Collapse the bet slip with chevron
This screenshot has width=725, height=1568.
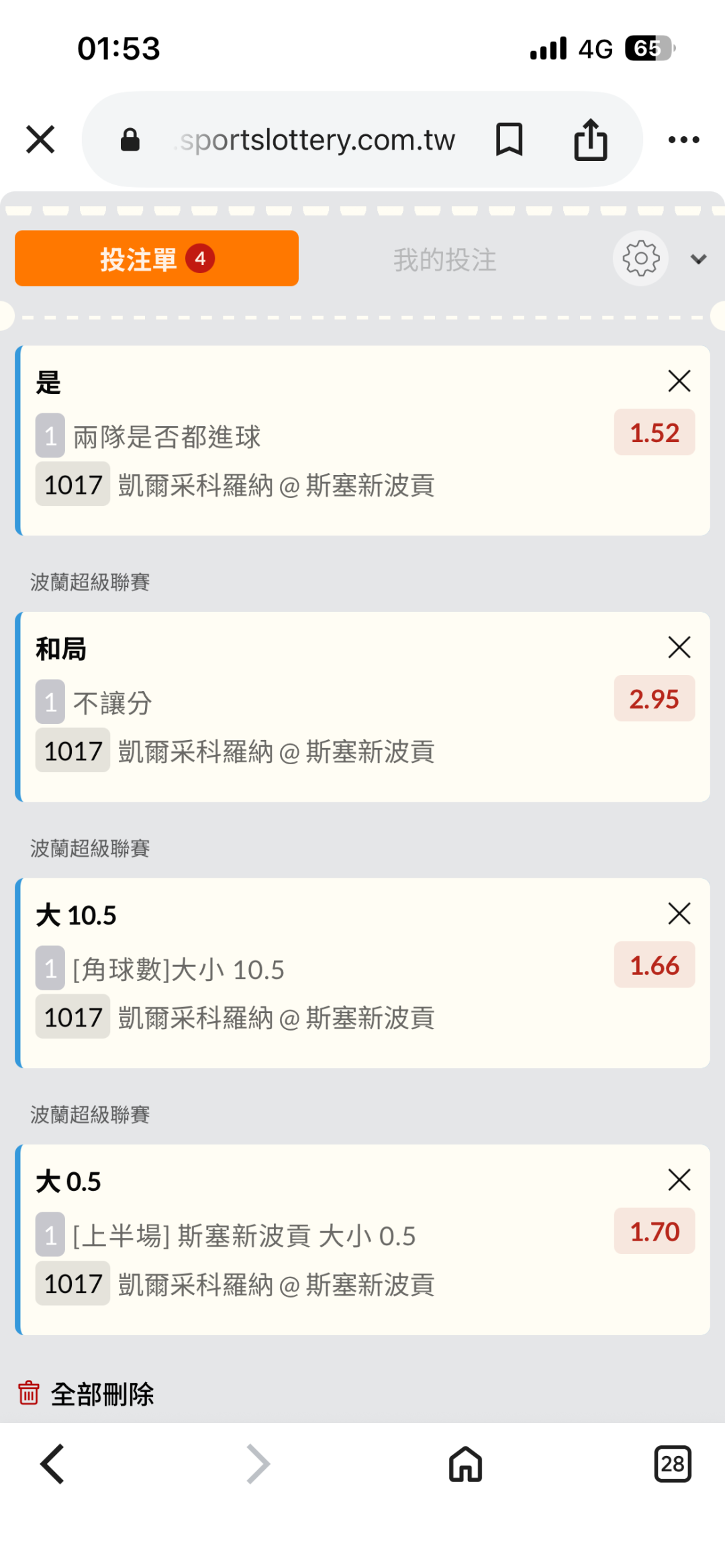pyautogui.click(x=699, y=260)
